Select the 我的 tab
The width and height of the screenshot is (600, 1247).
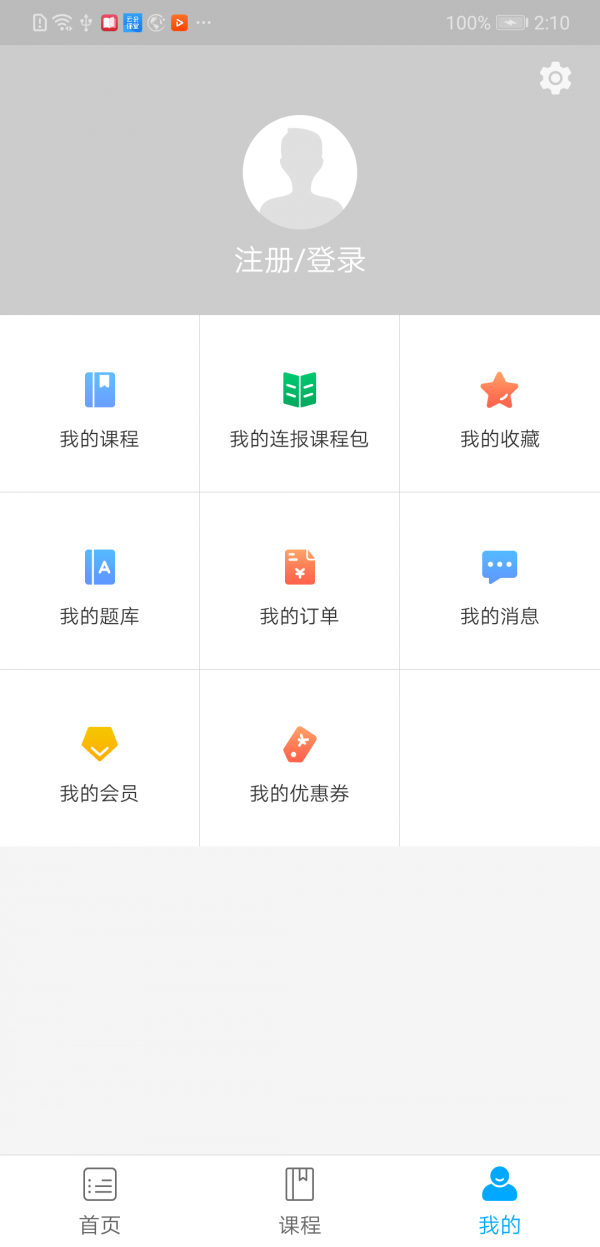500,1200
